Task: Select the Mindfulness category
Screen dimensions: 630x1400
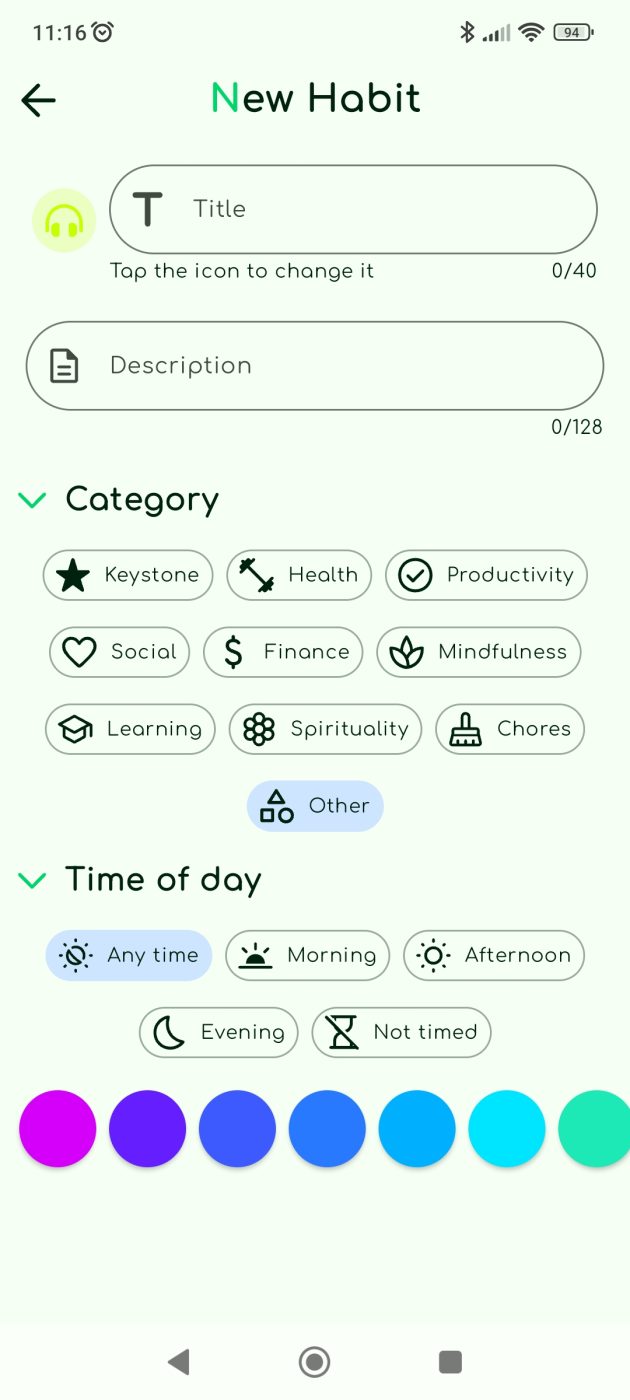Action: click(478, 652)
